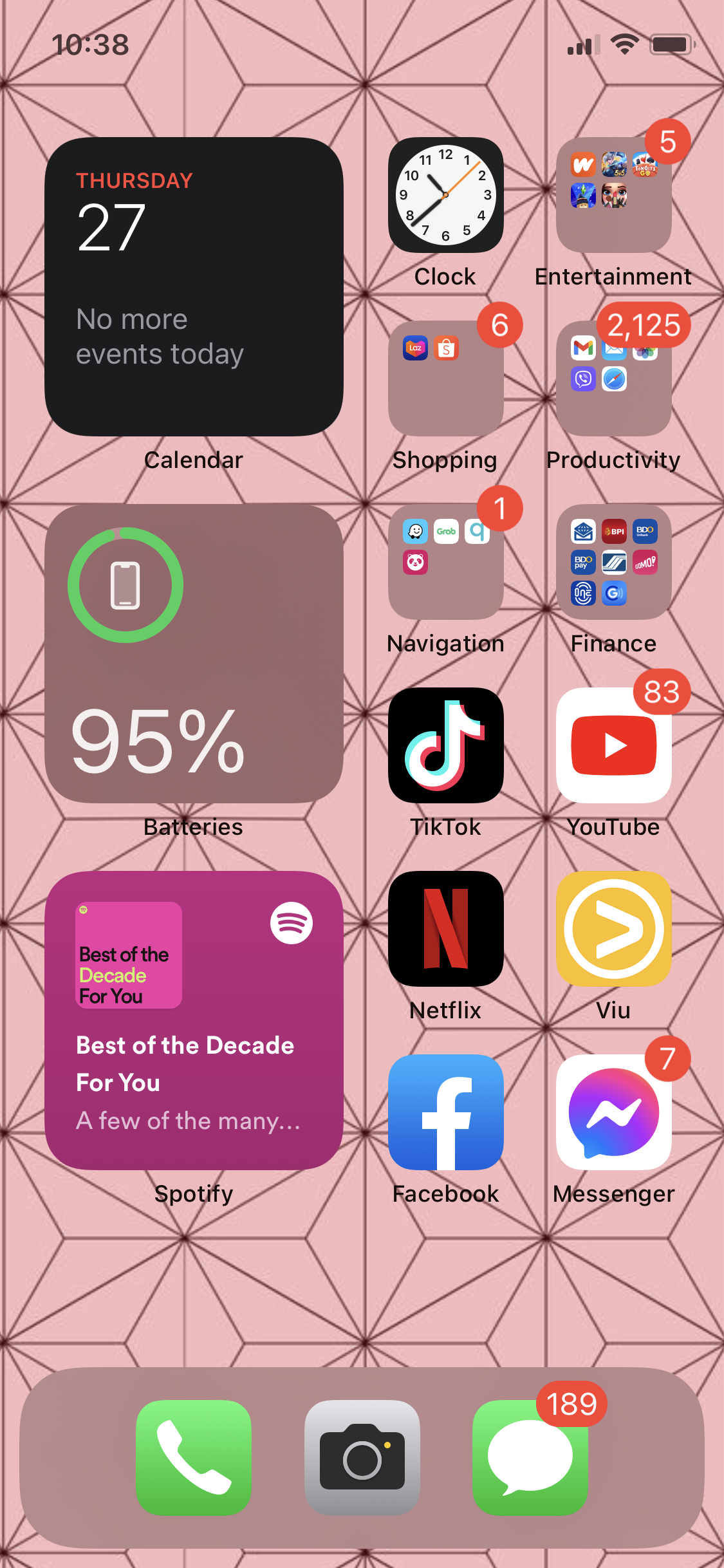Launch TikTok
This screenshot has height=1568, width=724.
tap(446, 745)
